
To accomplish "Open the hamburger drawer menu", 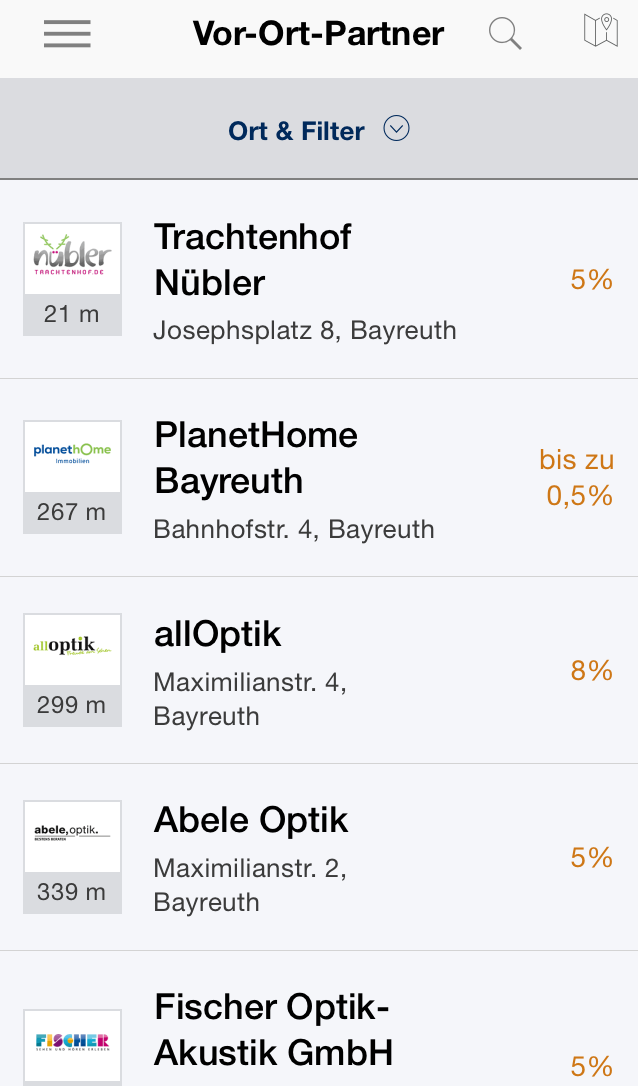I will [67, 34].
